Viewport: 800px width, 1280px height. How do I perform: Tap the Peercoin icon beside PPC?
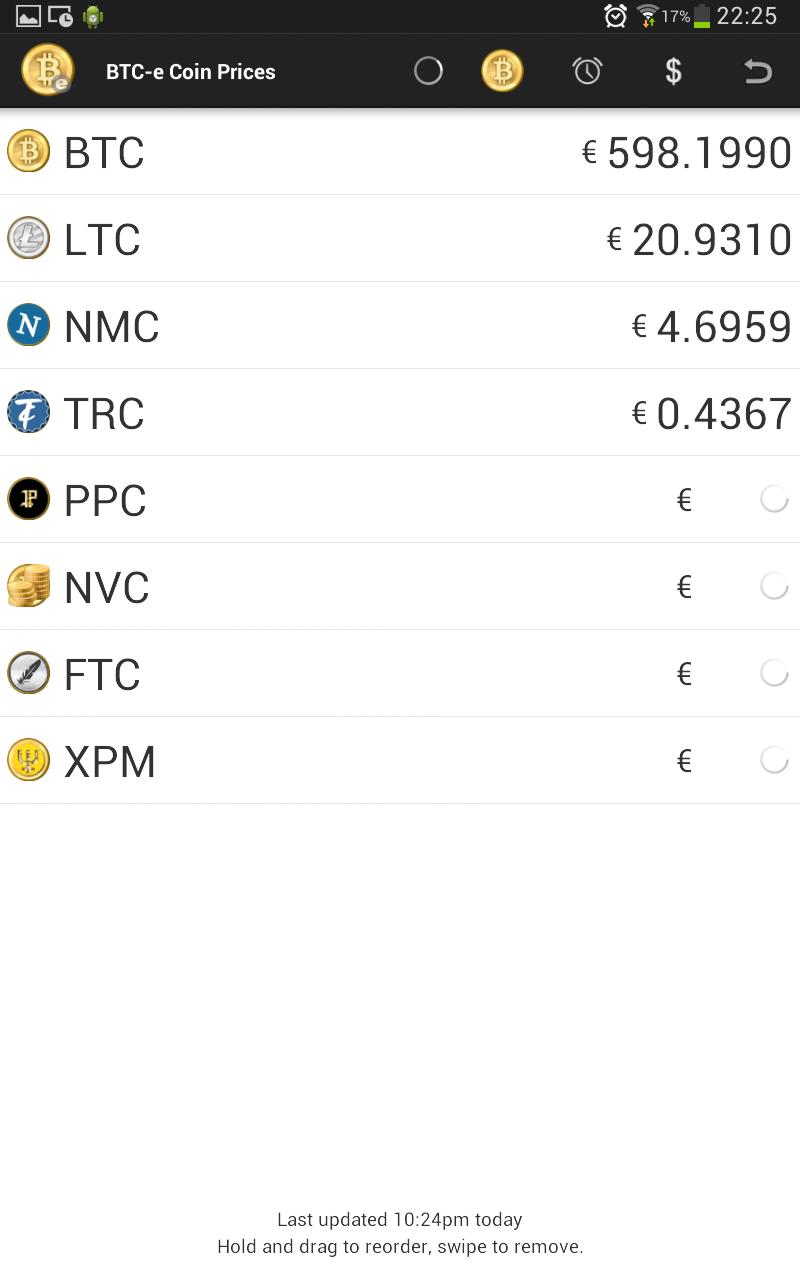point(29,499)
